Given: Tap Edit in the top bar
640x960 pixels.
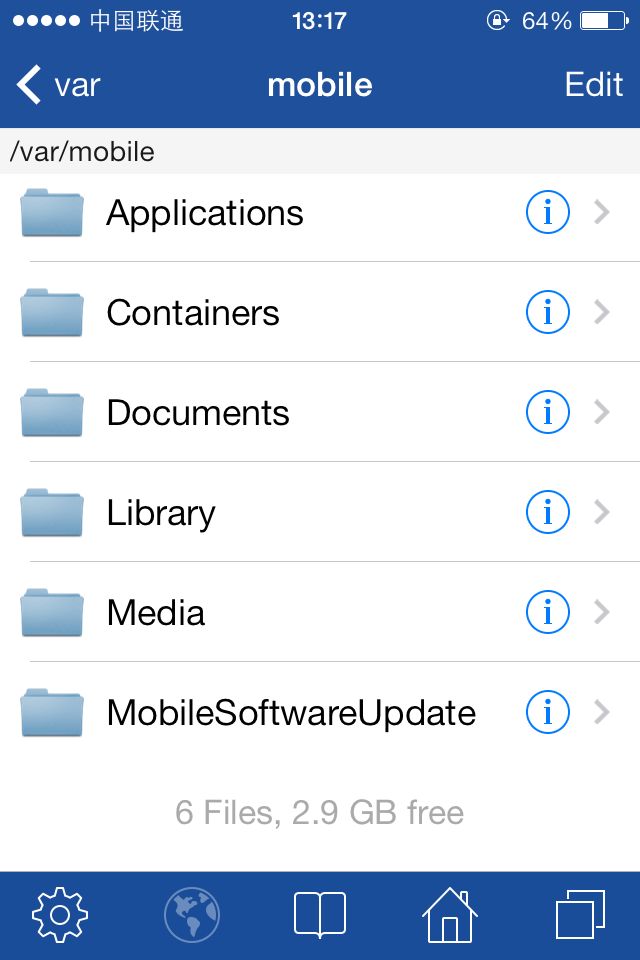Looking at the screenshot, I should click(x=593, y=85).
